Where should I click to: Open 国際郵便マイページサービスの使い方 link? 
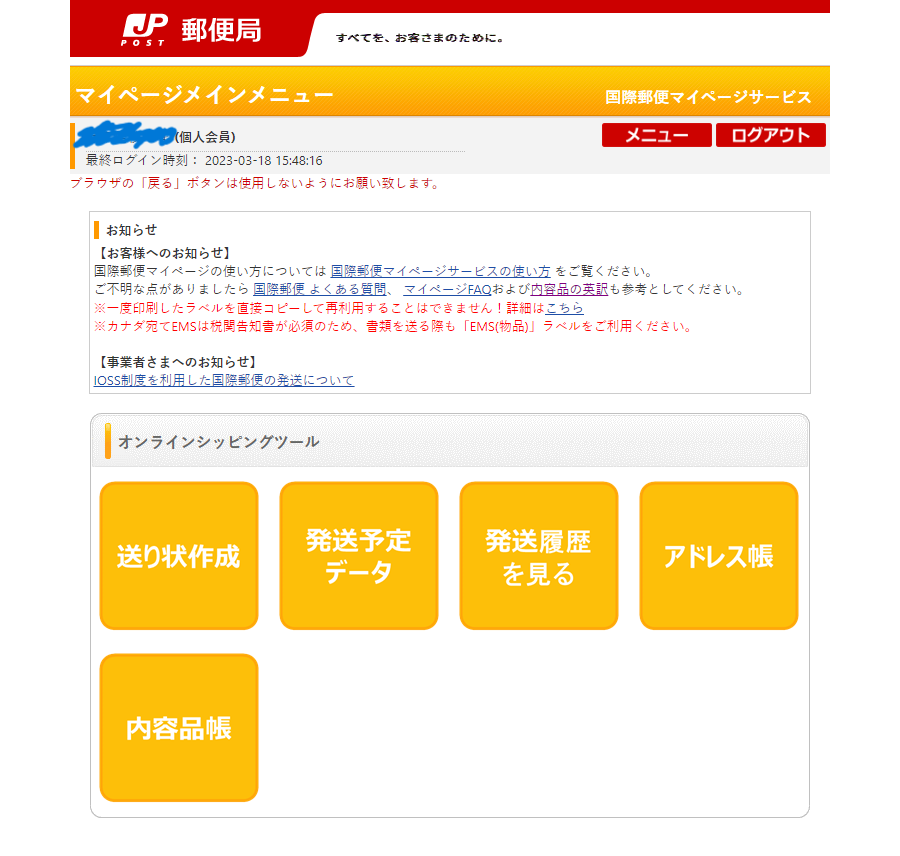click(440, 271)
